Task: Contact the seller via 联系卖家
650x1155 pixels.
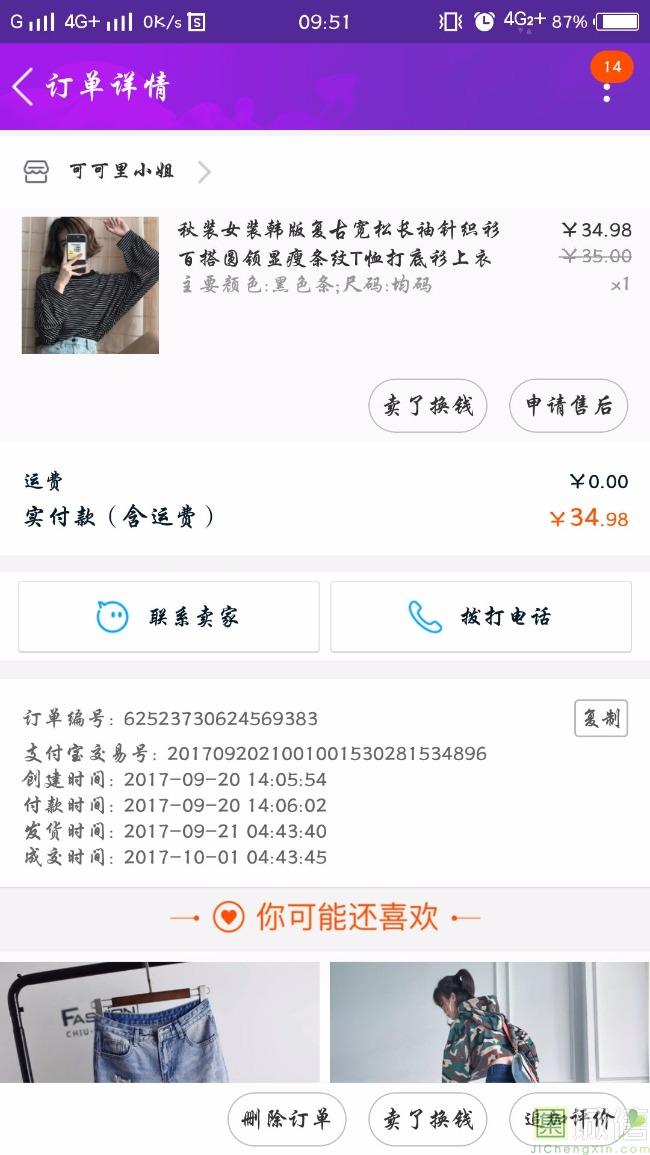Action: pos(169,617)
